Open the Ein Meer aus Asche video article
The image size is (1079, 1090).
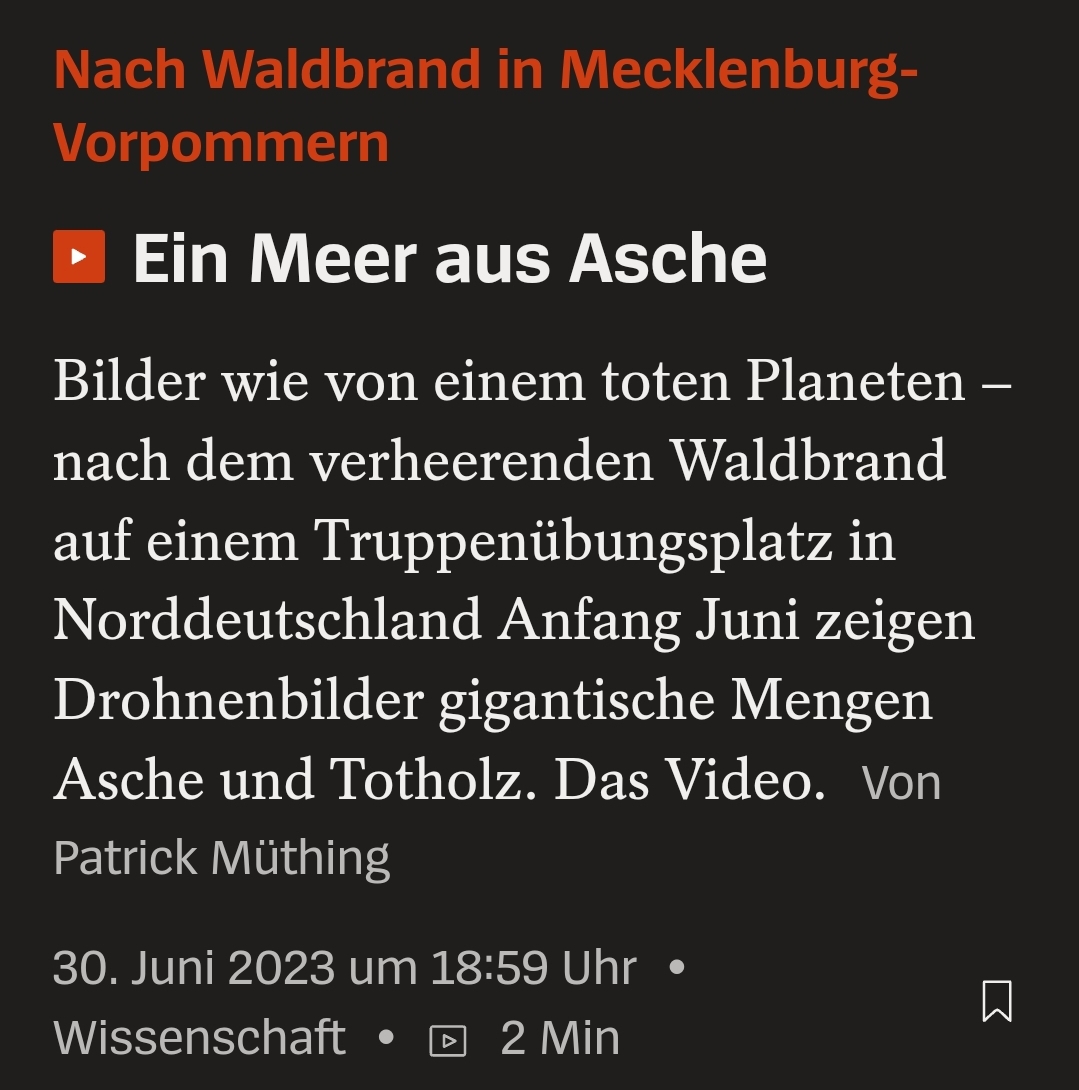[x=449, y=259]
